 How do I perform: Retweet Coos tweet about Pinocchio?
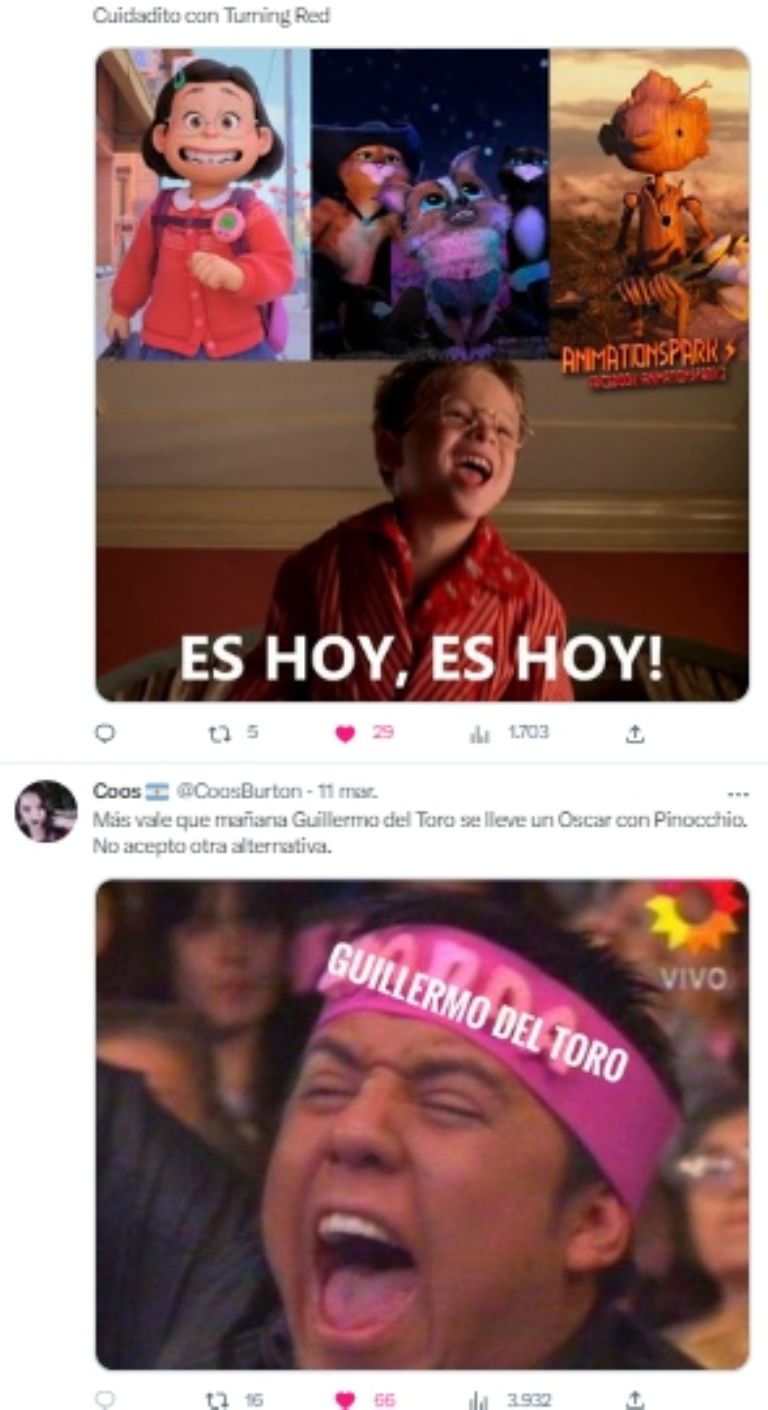point(218,1400)
